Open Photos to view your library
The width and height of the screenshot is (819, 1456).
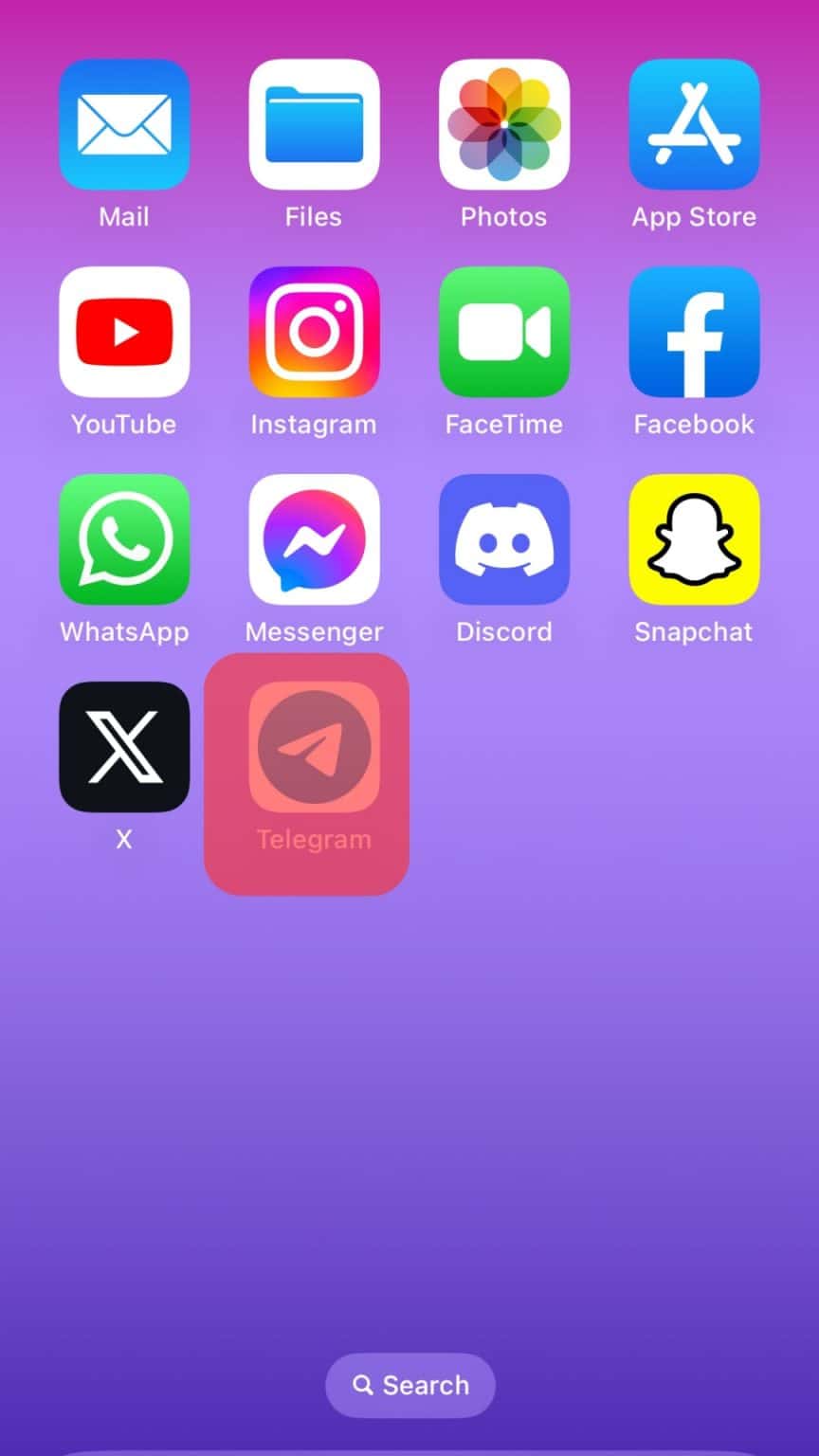point(504,124)
